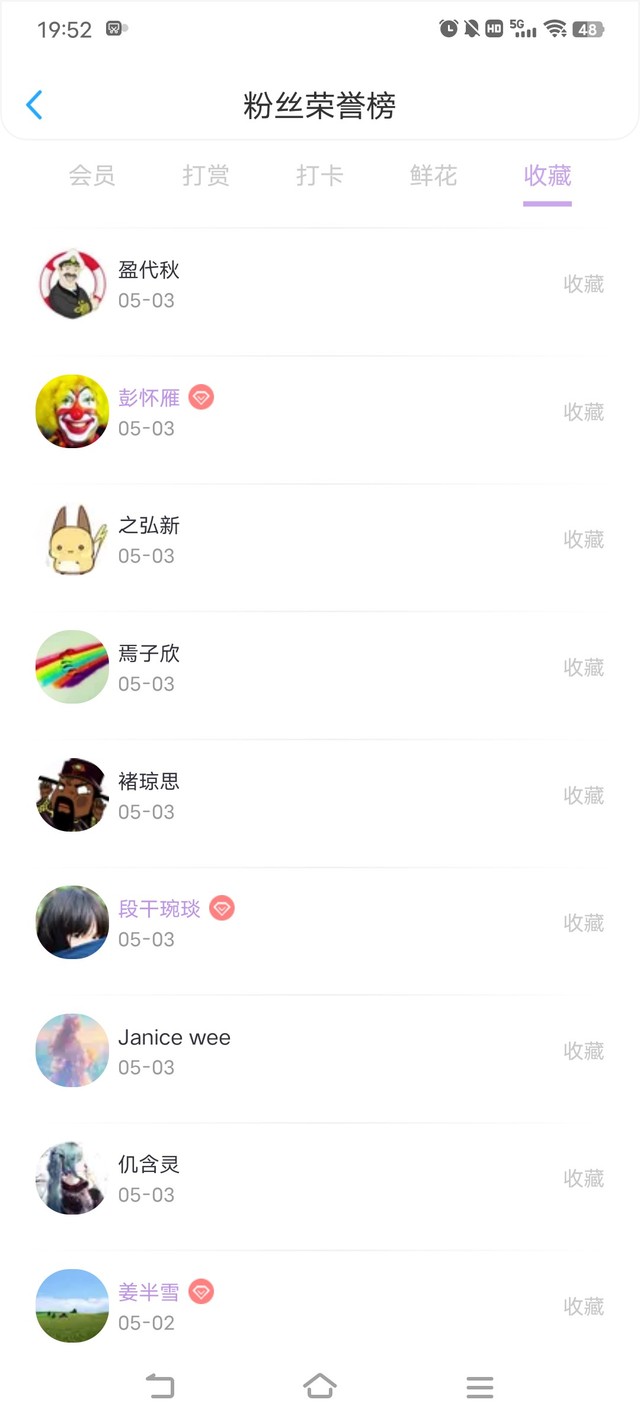The image size is (640, 1425).
Task: Go to the system home screen
Action: click(320, 1387)
